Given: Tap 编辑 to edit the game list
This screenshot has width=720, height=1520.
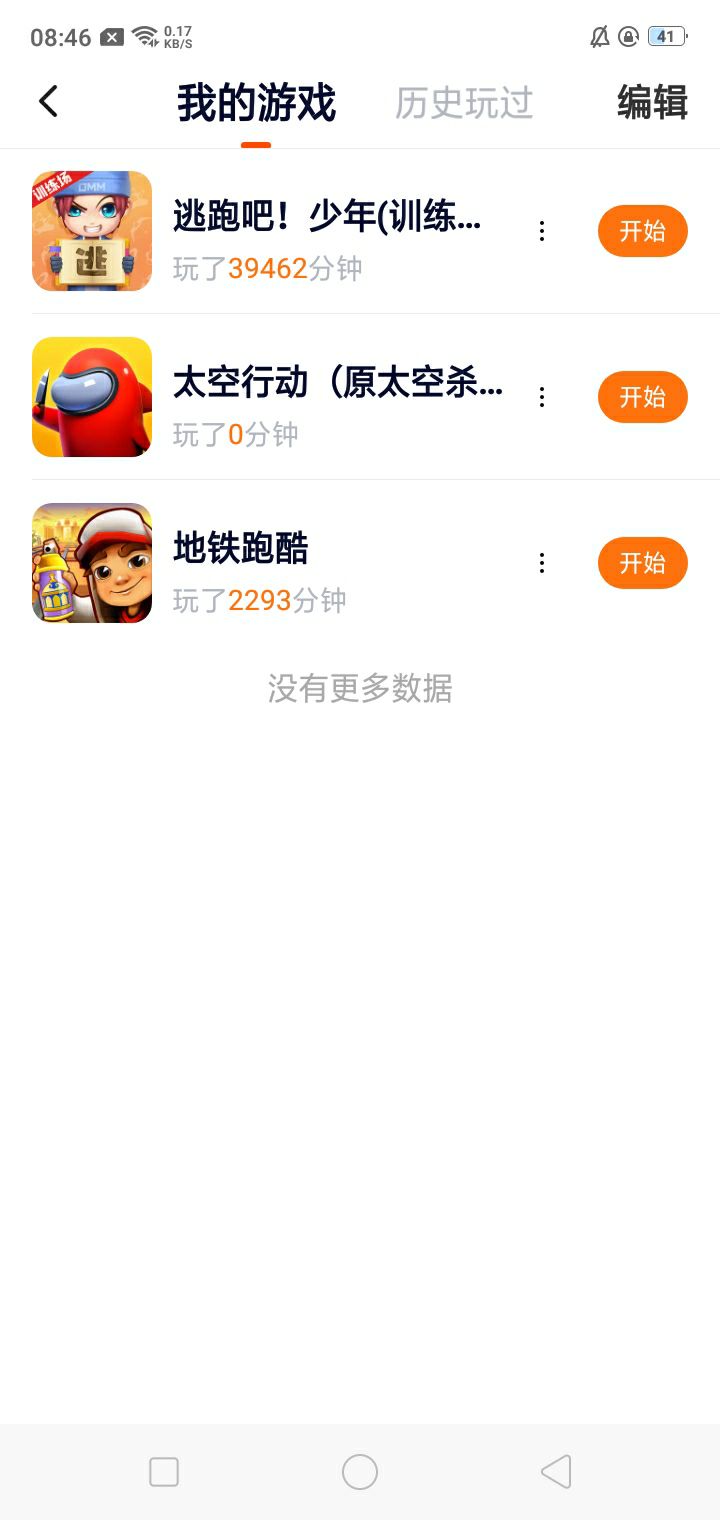Looking at the screenshot, I should pyautogui.click(x=652, y=103).
